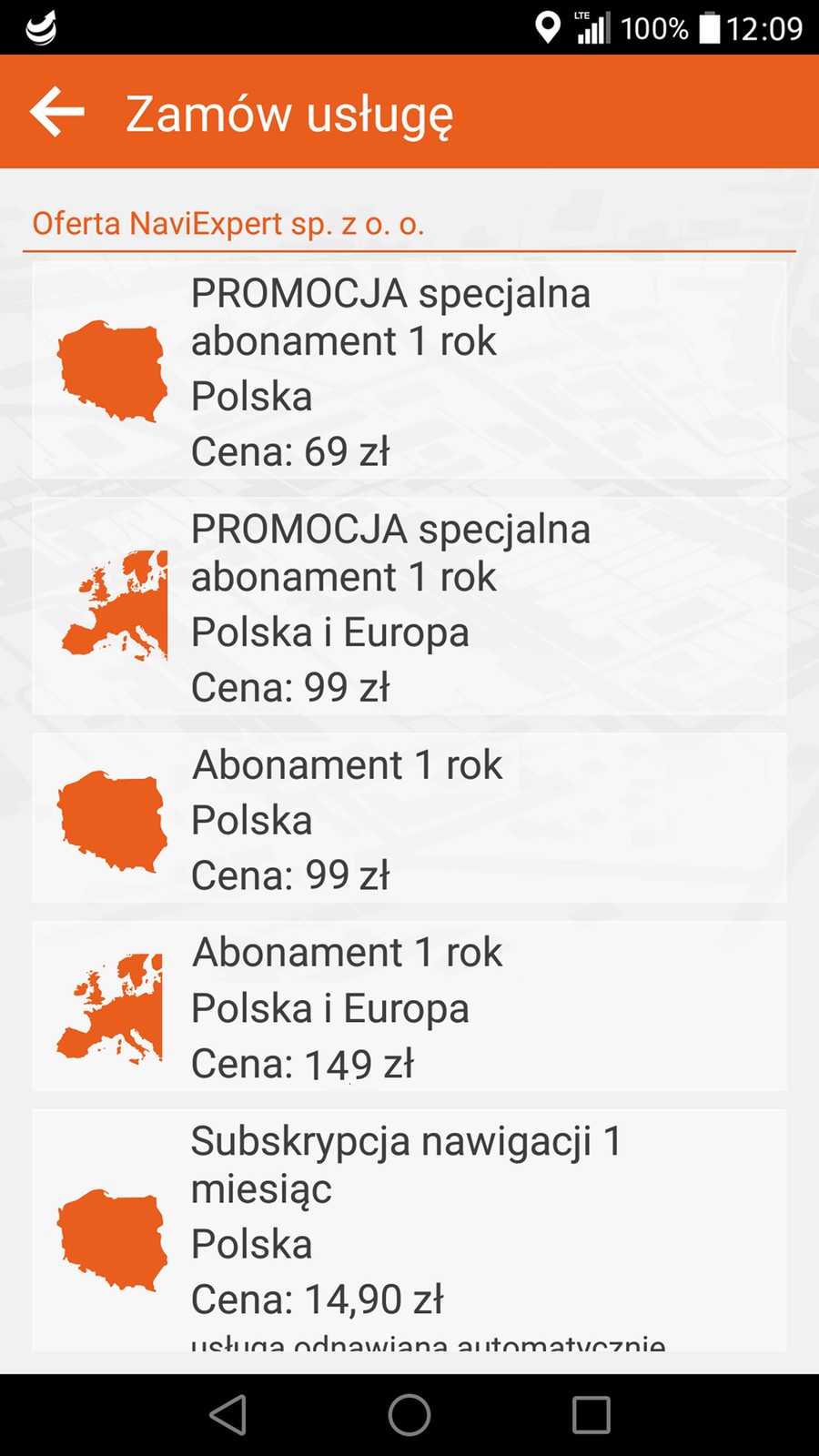The height and width of the screenshot is (1456, 819).
Task: Select Subskrypcja nawigacji 1 miesiąc 14,90 zł
Action: 409,1228
